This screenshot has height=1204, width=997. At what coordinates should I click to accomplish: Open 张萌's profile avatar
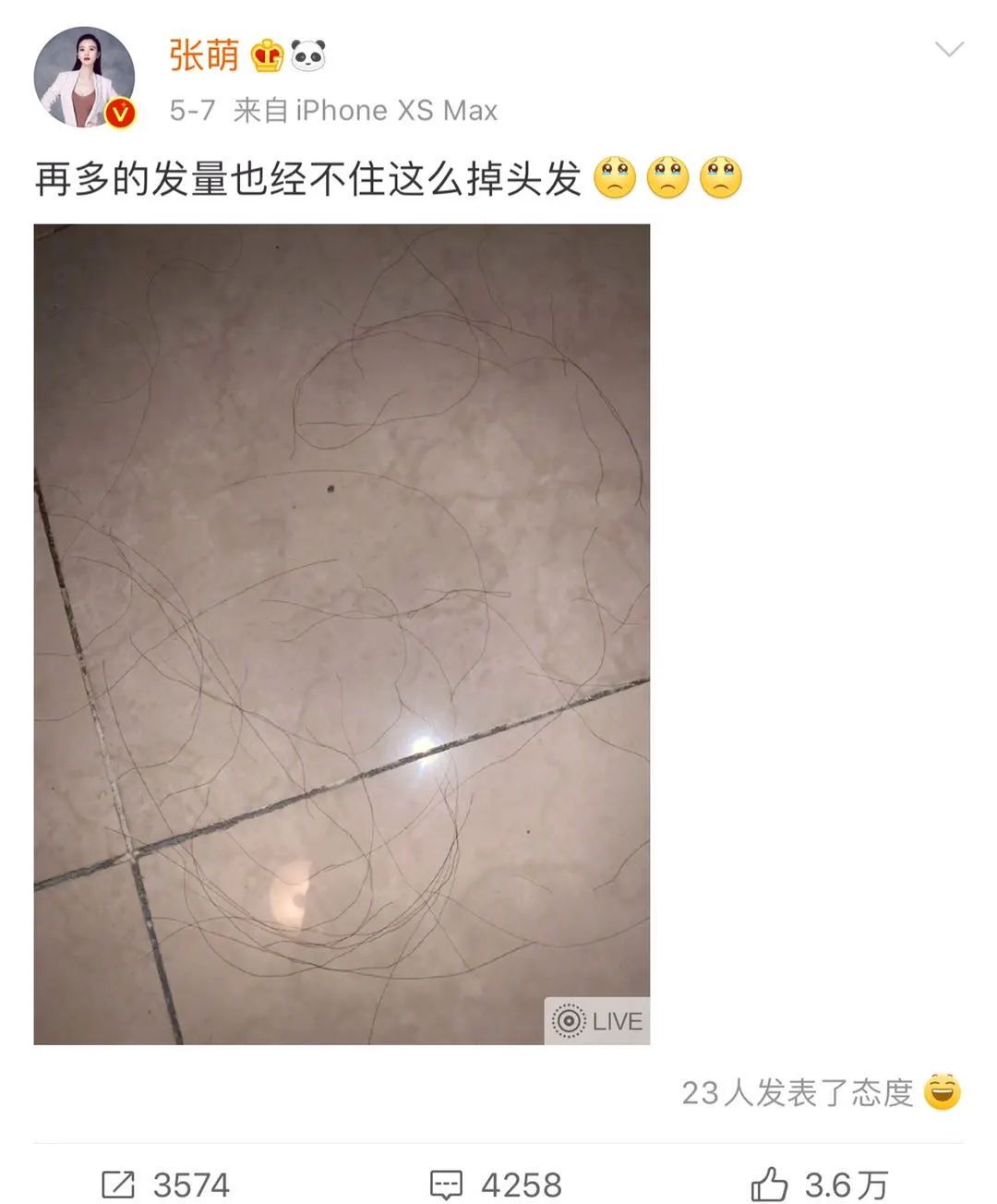pyautogui.click(x=84, y=77)
